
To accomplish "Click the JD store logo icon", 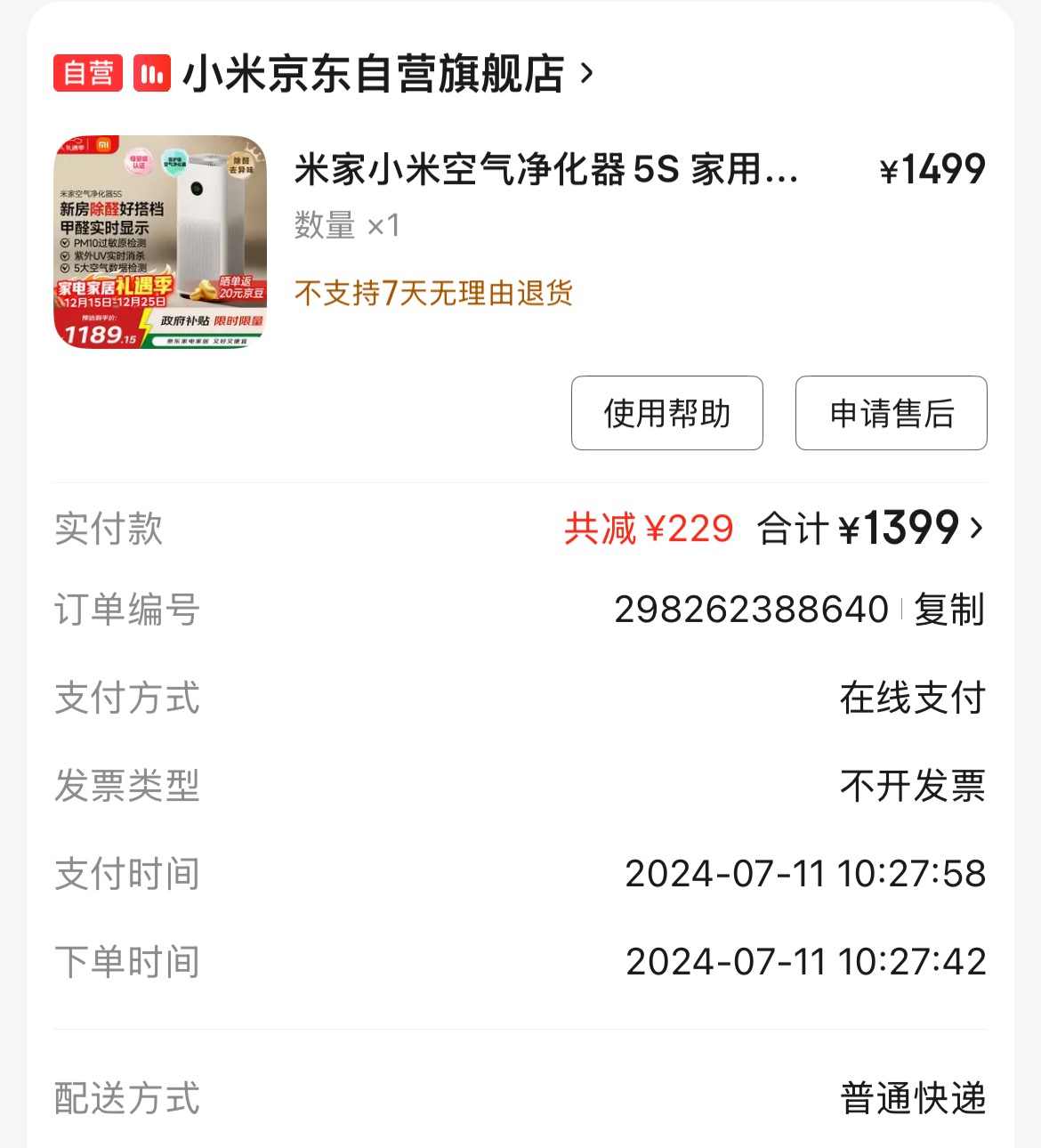I will coord(151,75).
